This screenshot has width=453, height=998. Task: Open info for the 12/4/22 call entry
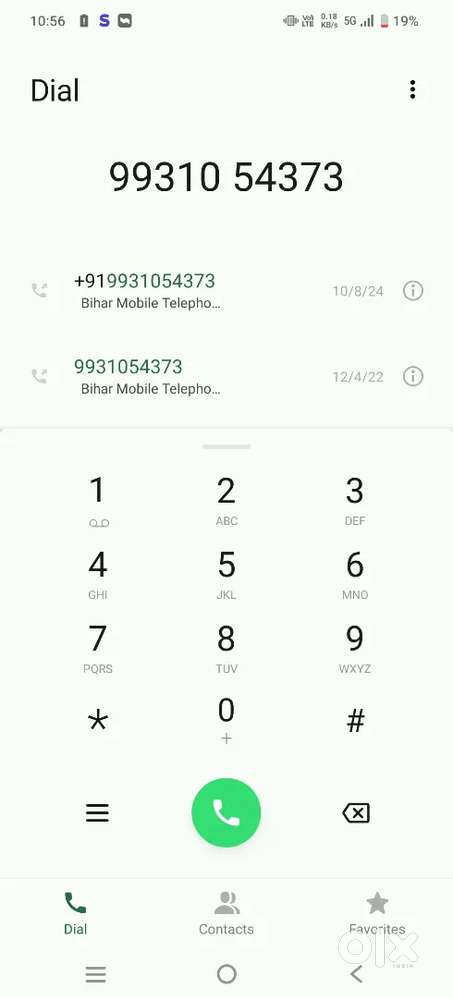[x=413, y=376]
